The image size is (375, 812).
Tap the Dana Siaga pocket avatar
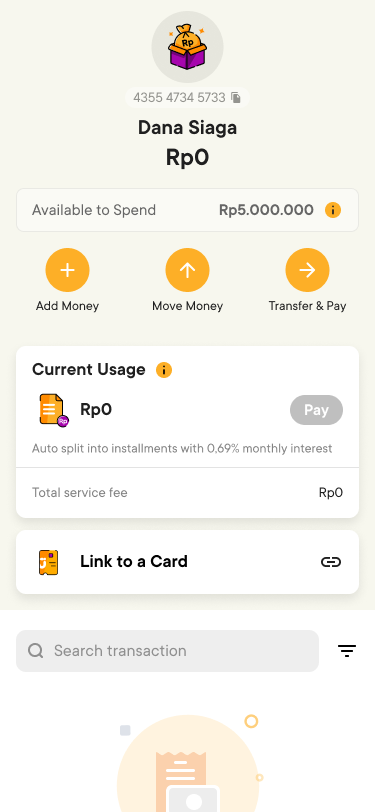coord(188,47)
